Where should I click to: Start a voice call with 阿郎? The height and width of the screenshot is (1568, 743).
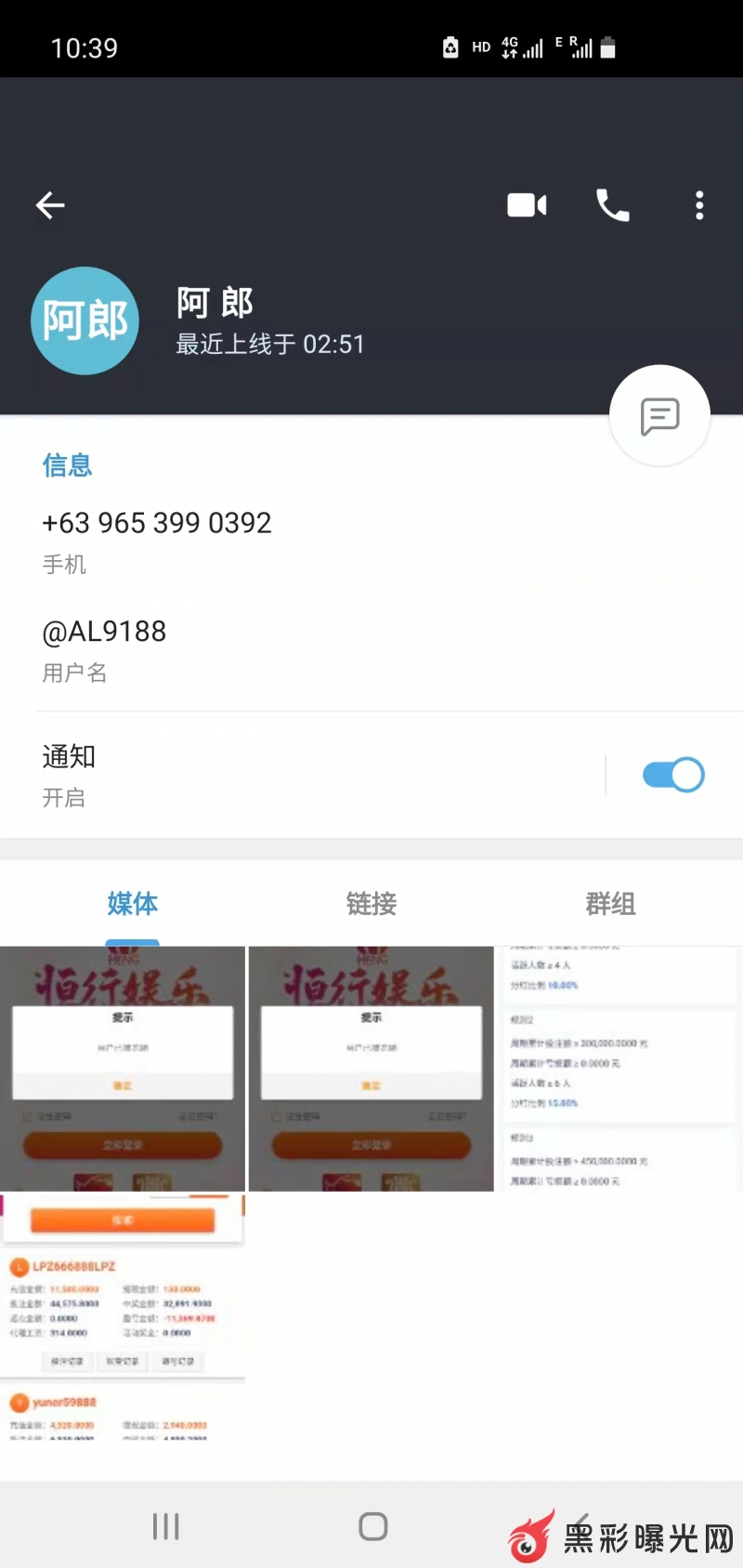tap(612, 205)
